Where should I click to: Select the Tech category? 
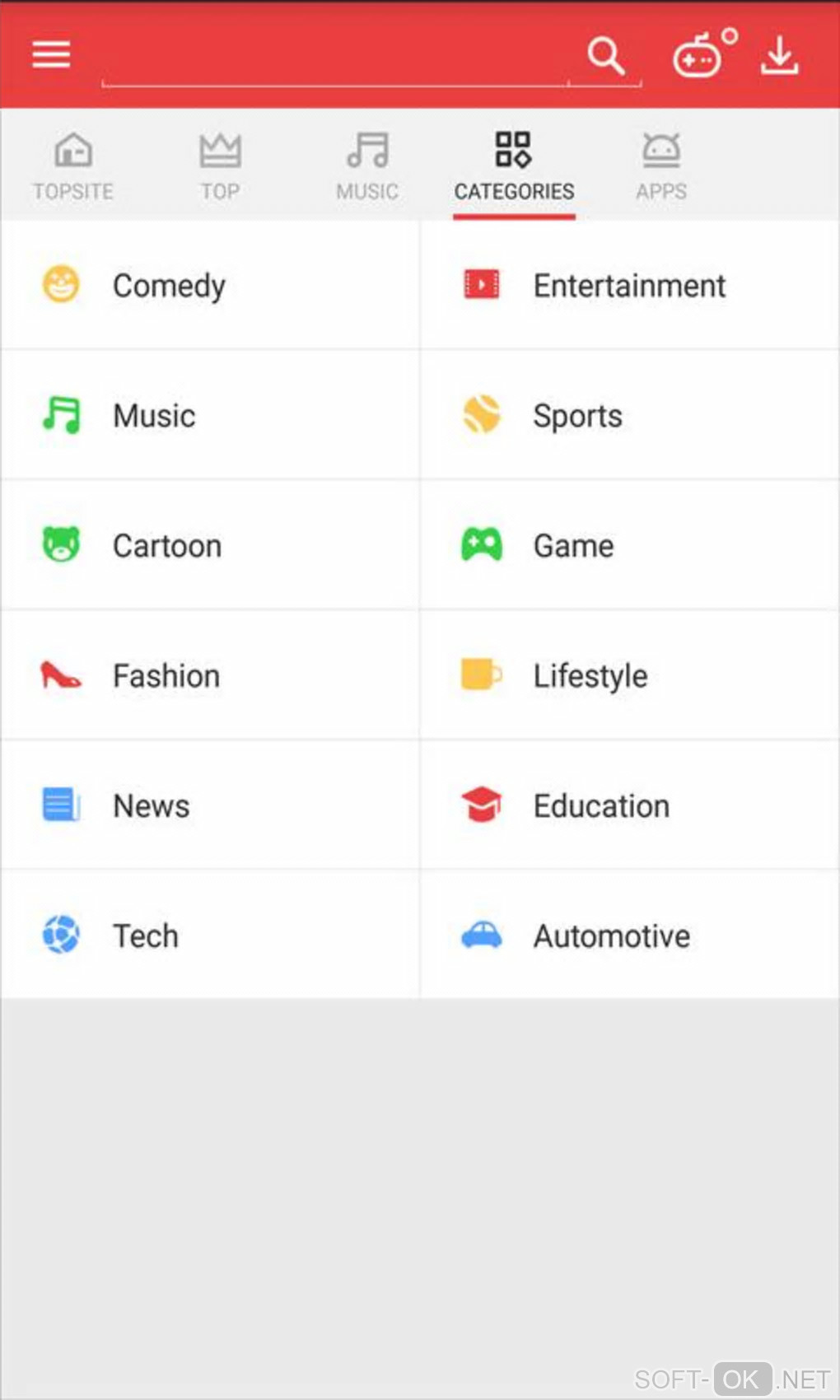[x=210, y=936]
